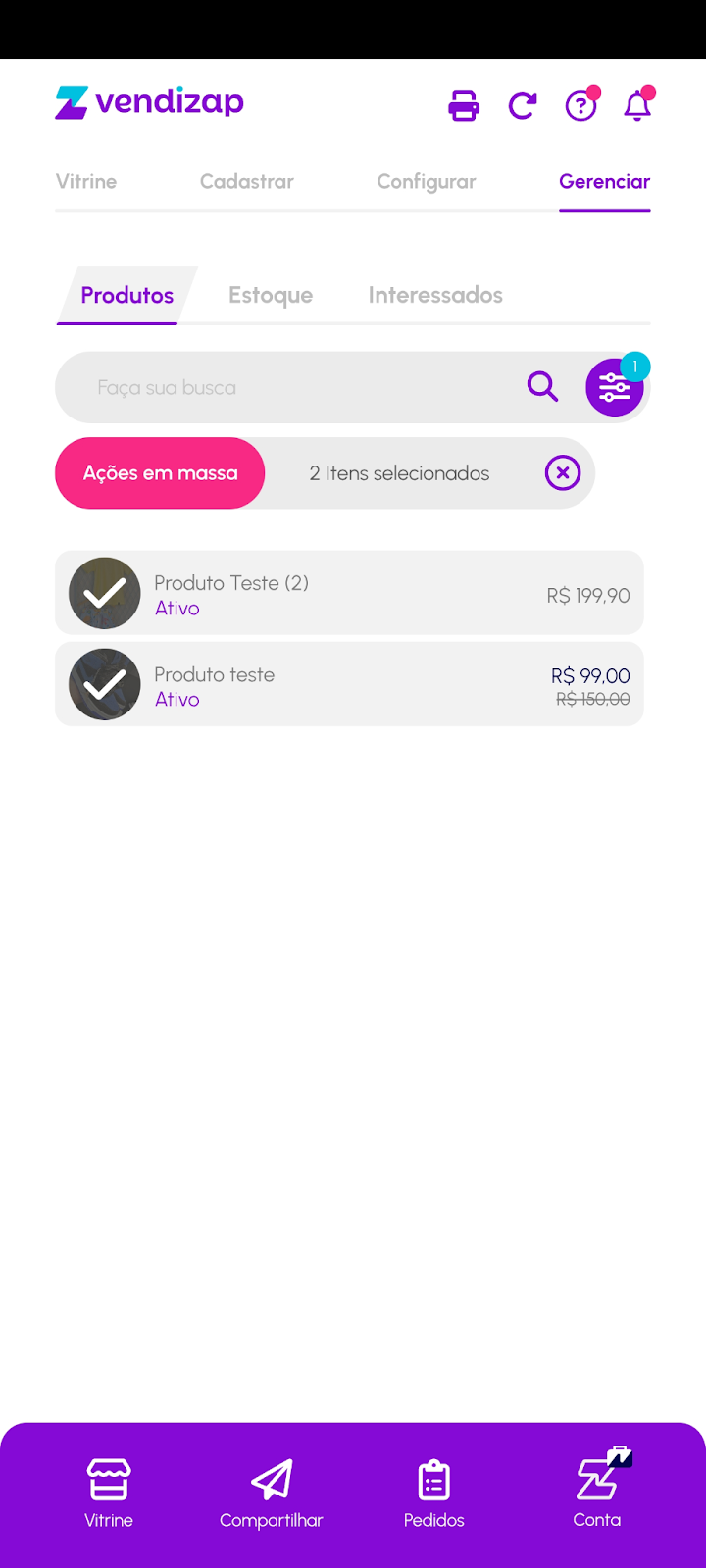Screen dimensions: 706x1568
Task: Open Ações em massa bulk actions
Action: (x=161, y=473)
